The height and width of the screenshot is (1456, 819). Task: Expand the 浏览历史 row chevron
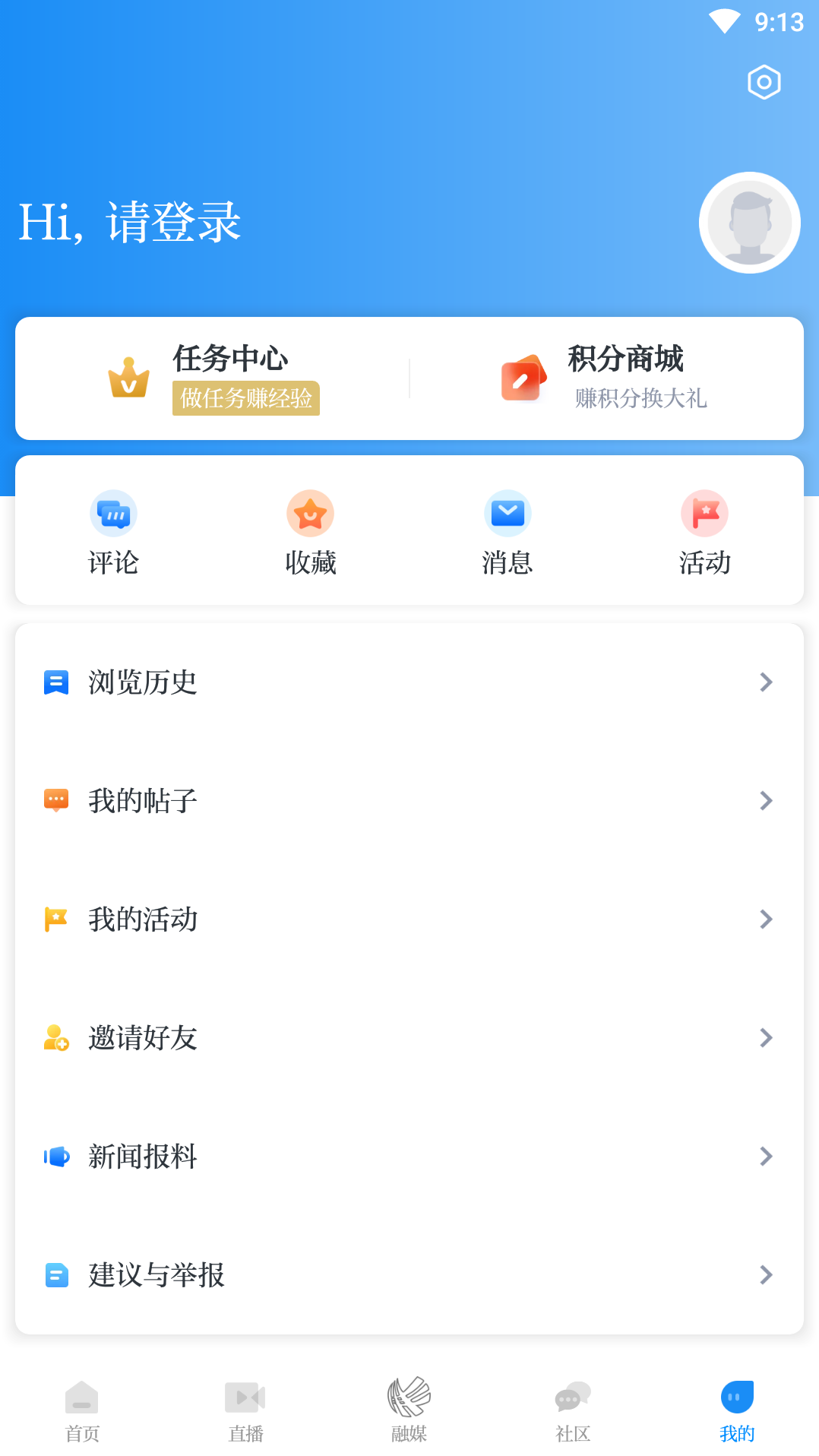[765, 682]
